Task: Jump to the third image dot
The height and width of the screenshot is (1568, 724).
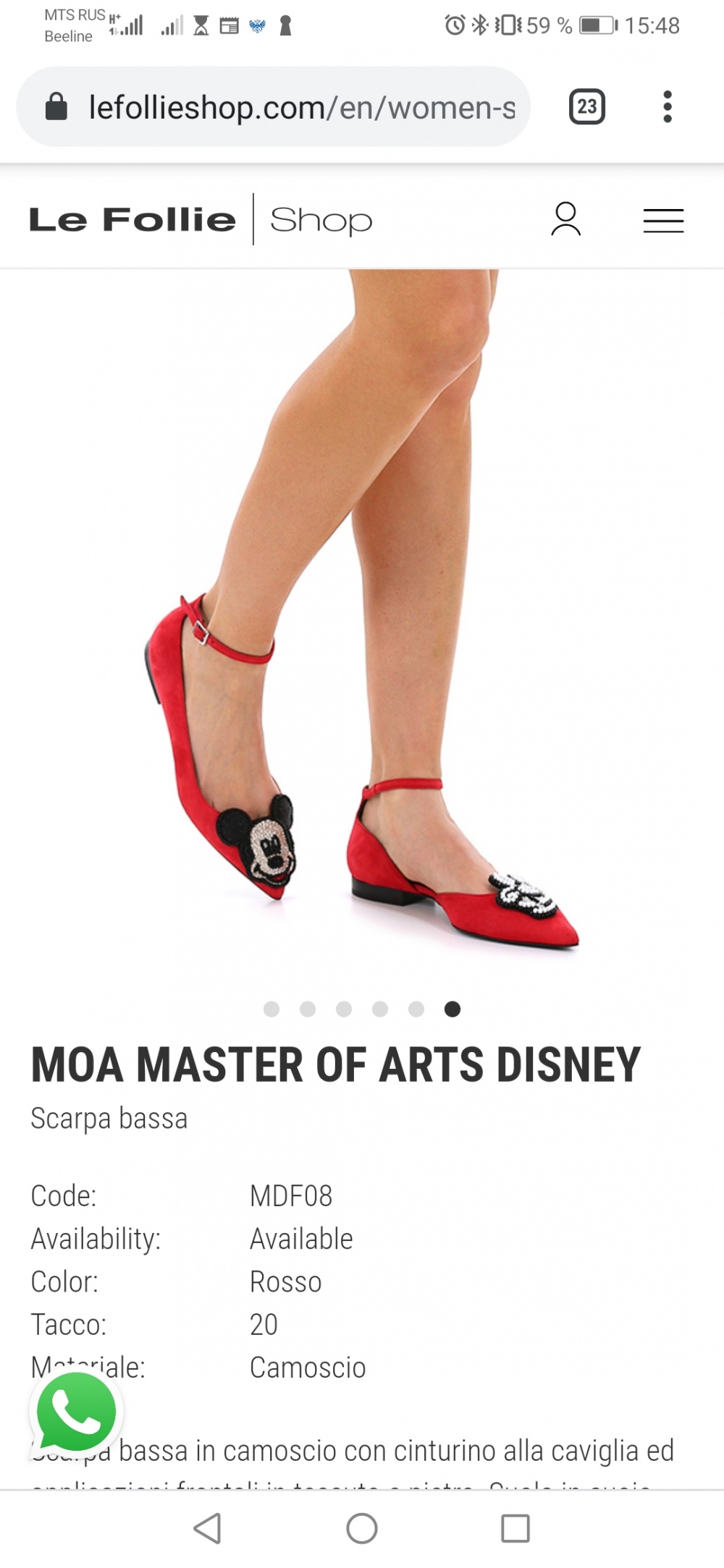Action: click(x=344, y=1009)
